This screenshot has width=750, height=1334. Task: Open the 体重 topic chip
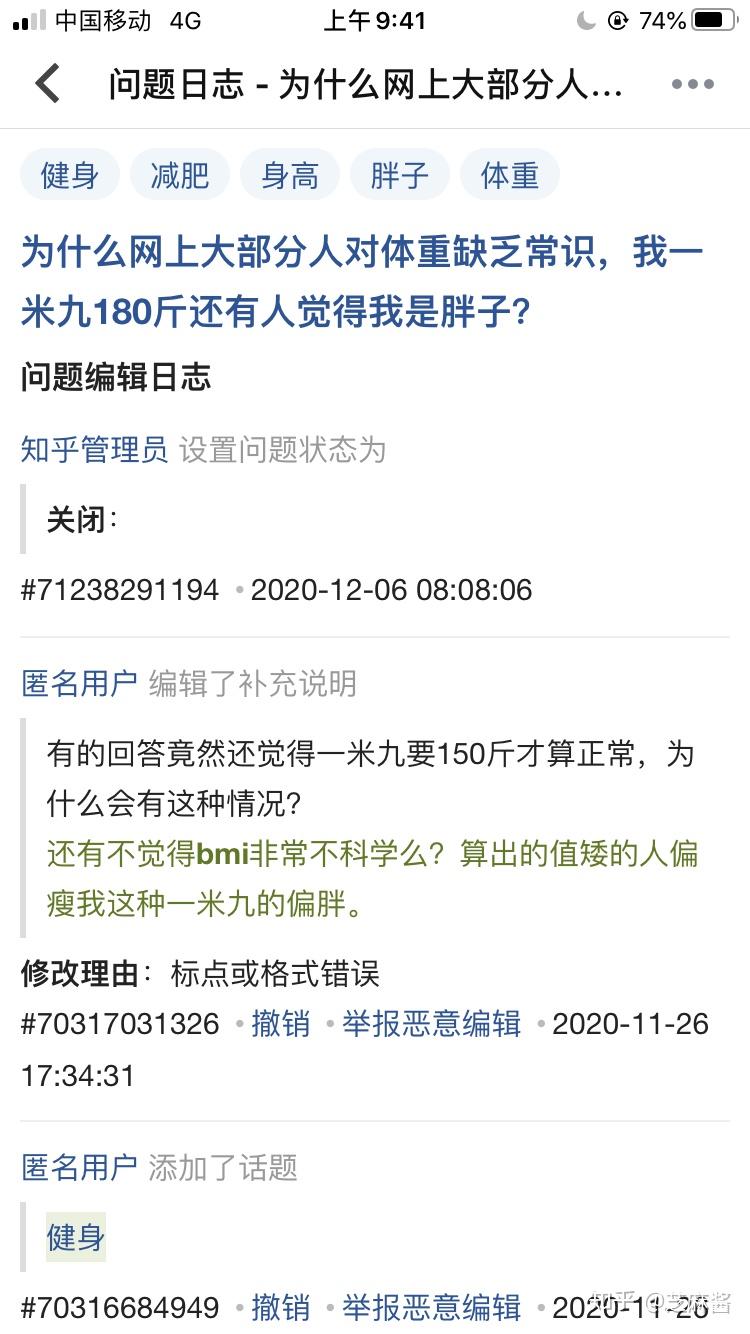click(510, 176)
